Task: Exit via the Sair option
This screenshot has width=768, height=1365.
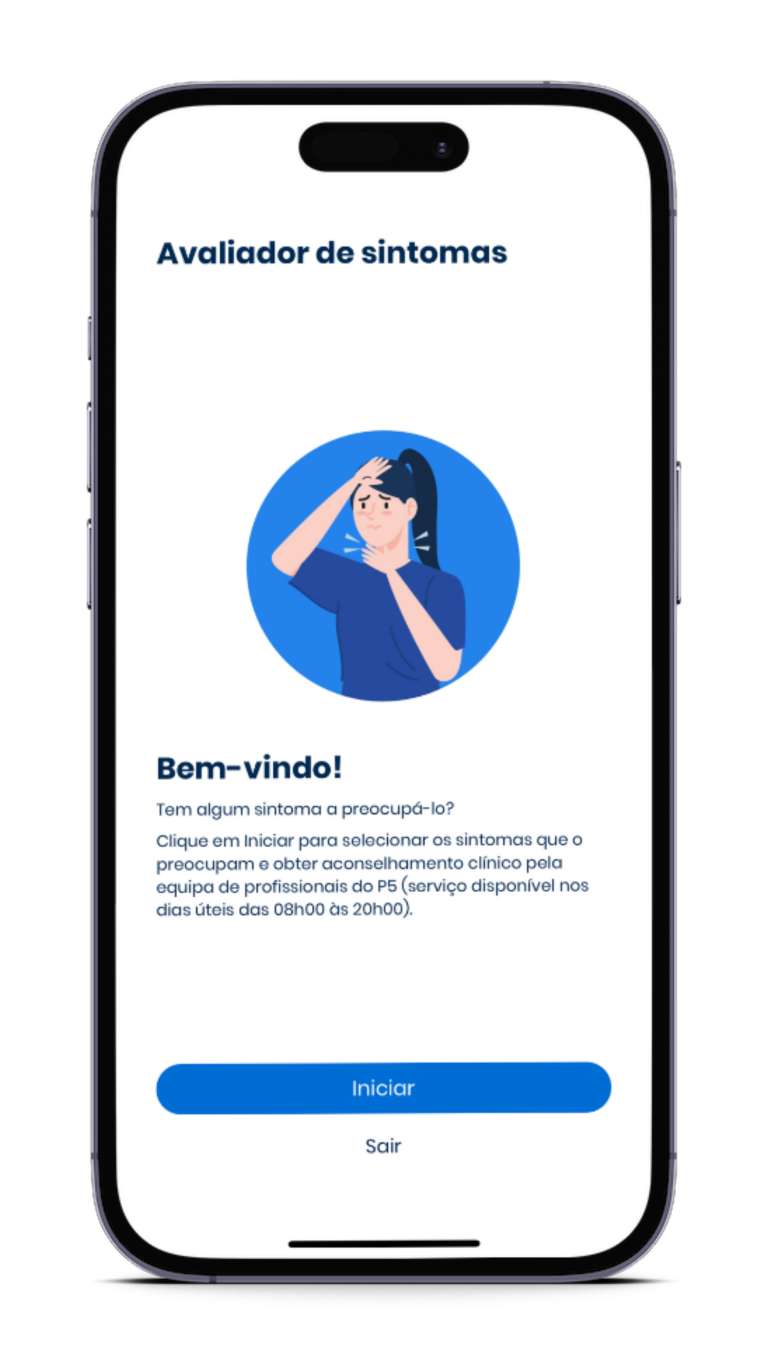Action: click(x=383, y=1146)
